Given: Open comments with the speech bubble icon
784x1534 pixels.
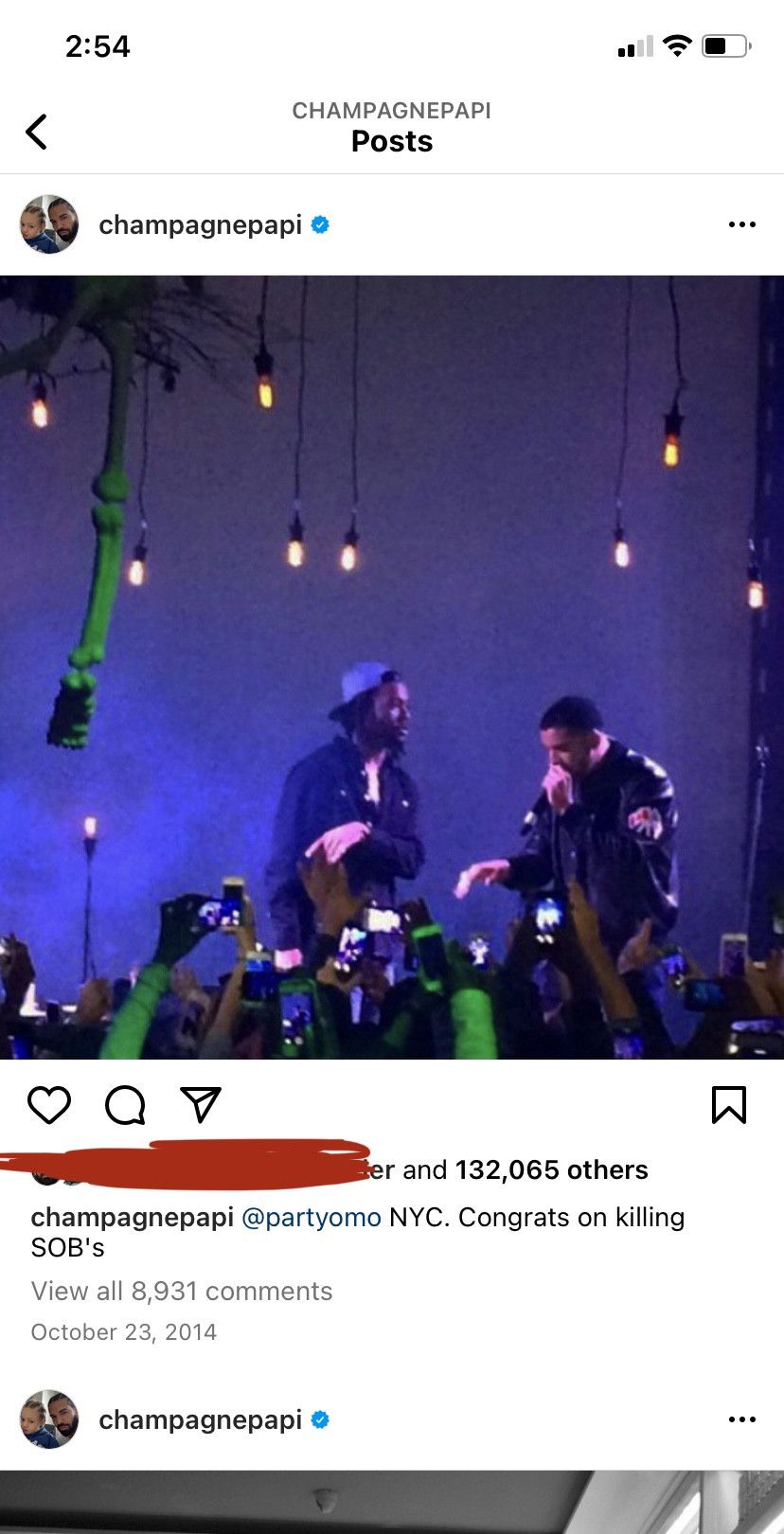Looking at the screenshot, I should click(125, 1104).
